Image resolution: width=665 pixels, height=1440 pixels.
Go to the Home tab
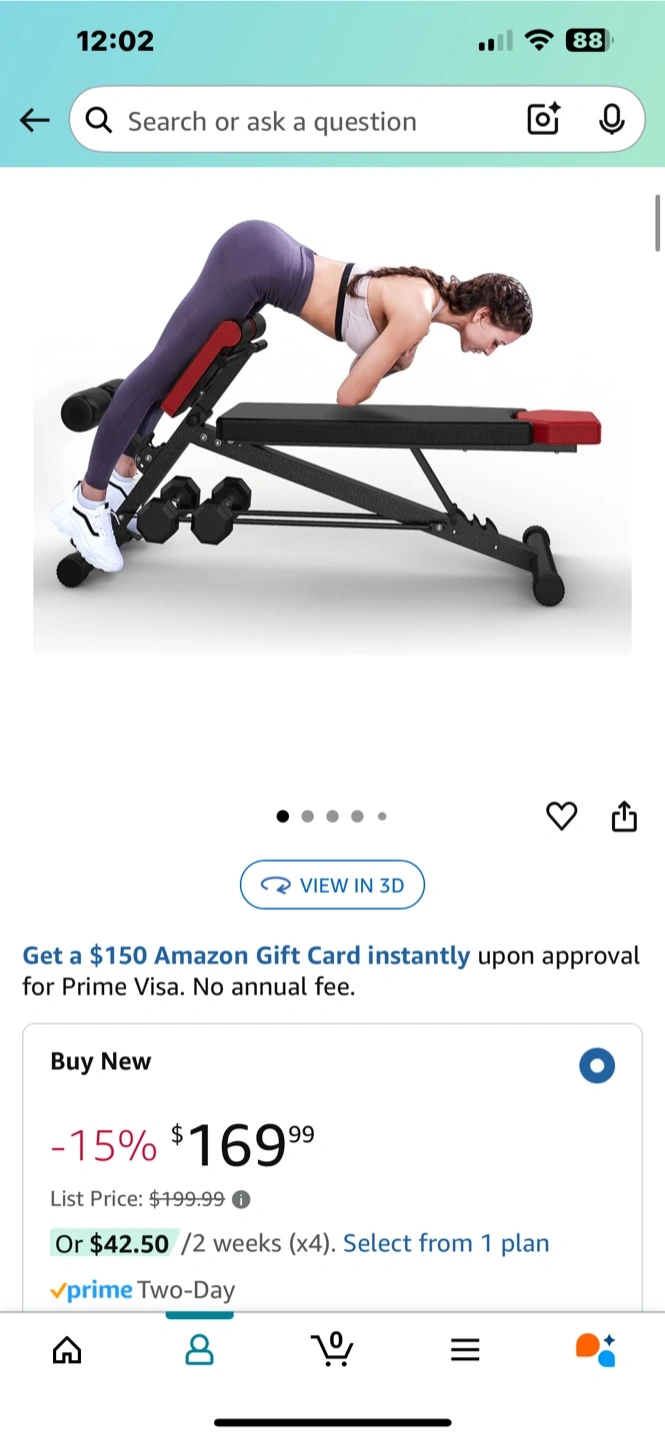(x=67, y=1351)
